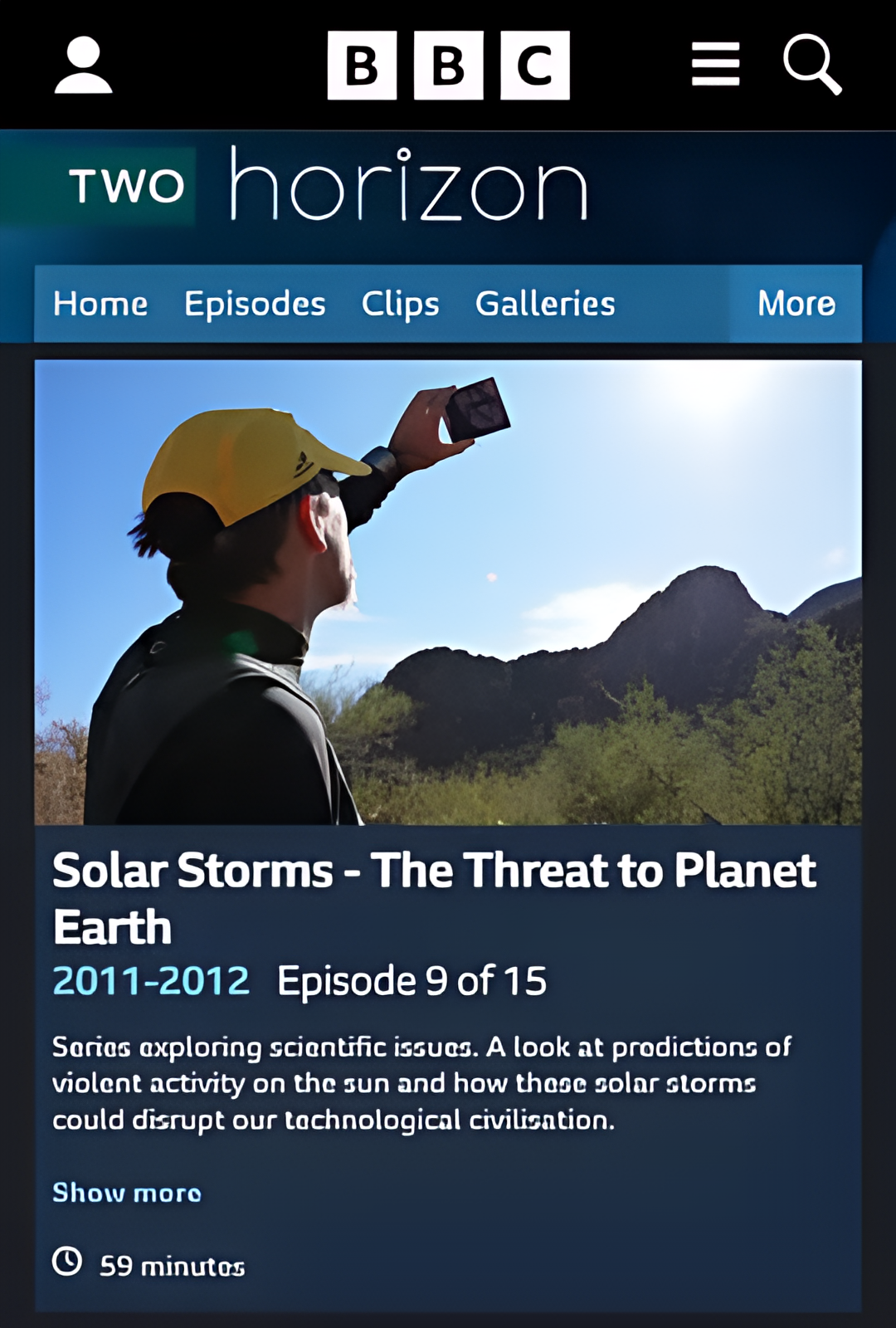Switch to the Episodes tab
896x1328 pixels.
tap(255, 304)
